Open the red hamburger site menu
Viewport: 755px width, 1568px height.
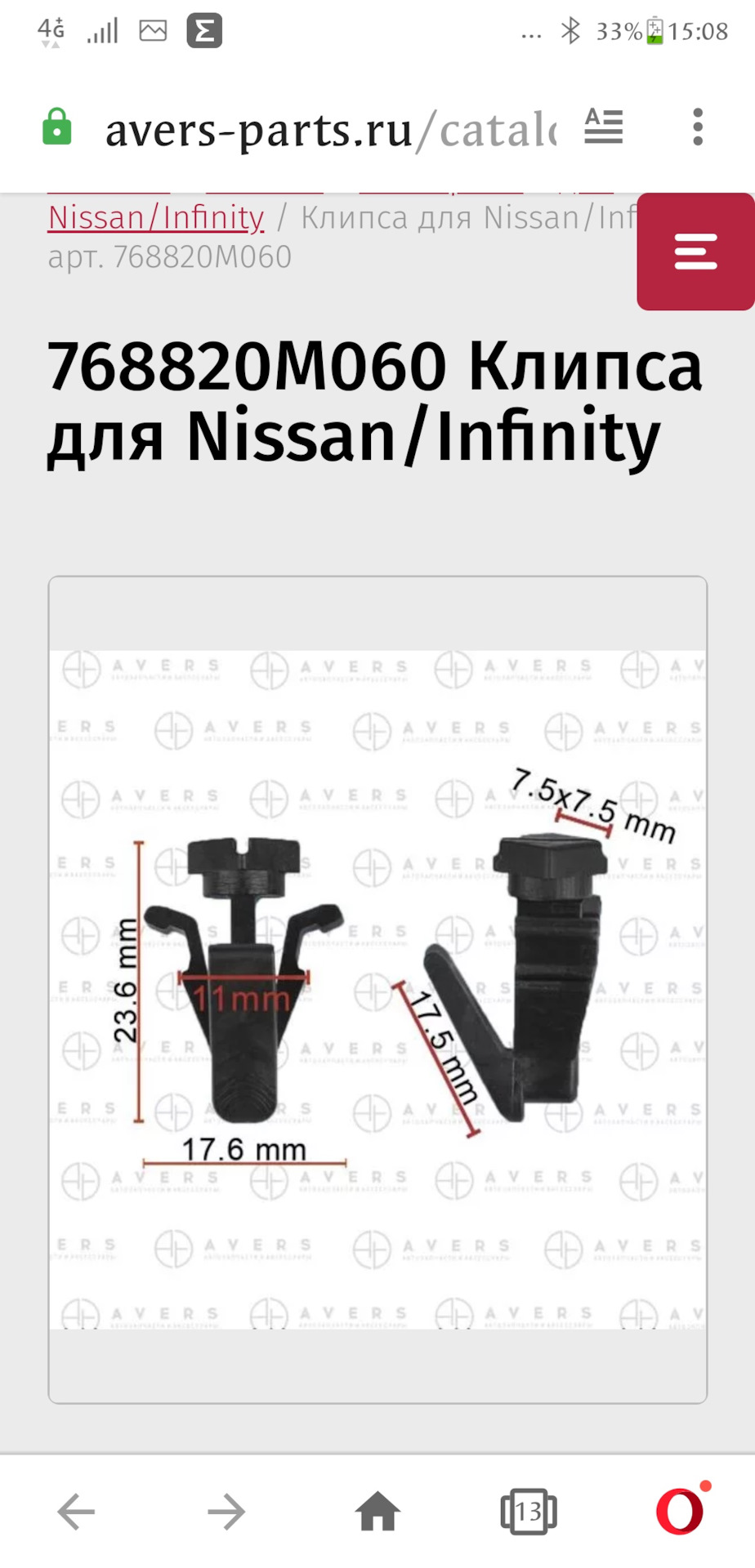(695, 252)
